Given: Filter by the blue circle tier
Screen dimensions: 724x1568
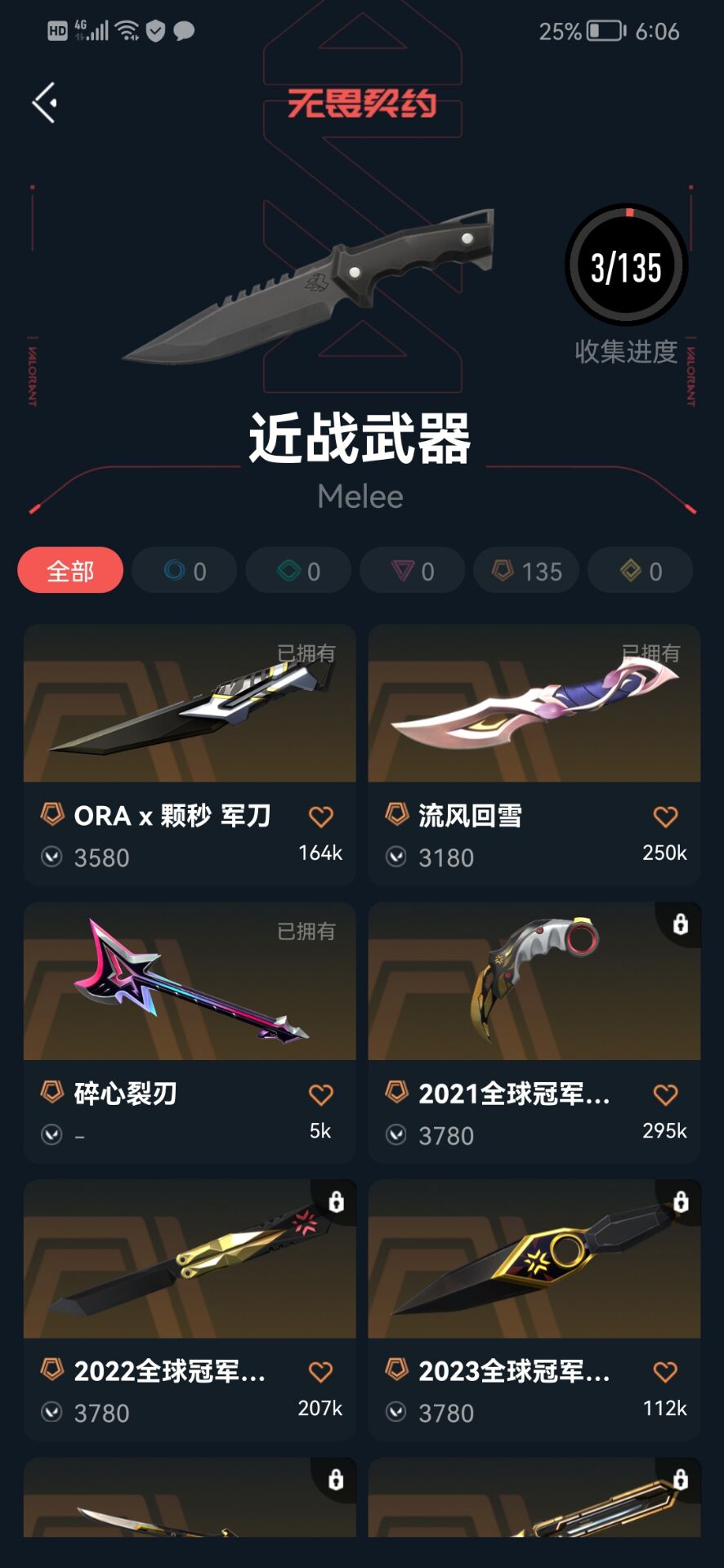Looking at the screenshot, I should [x=184, y=570].
